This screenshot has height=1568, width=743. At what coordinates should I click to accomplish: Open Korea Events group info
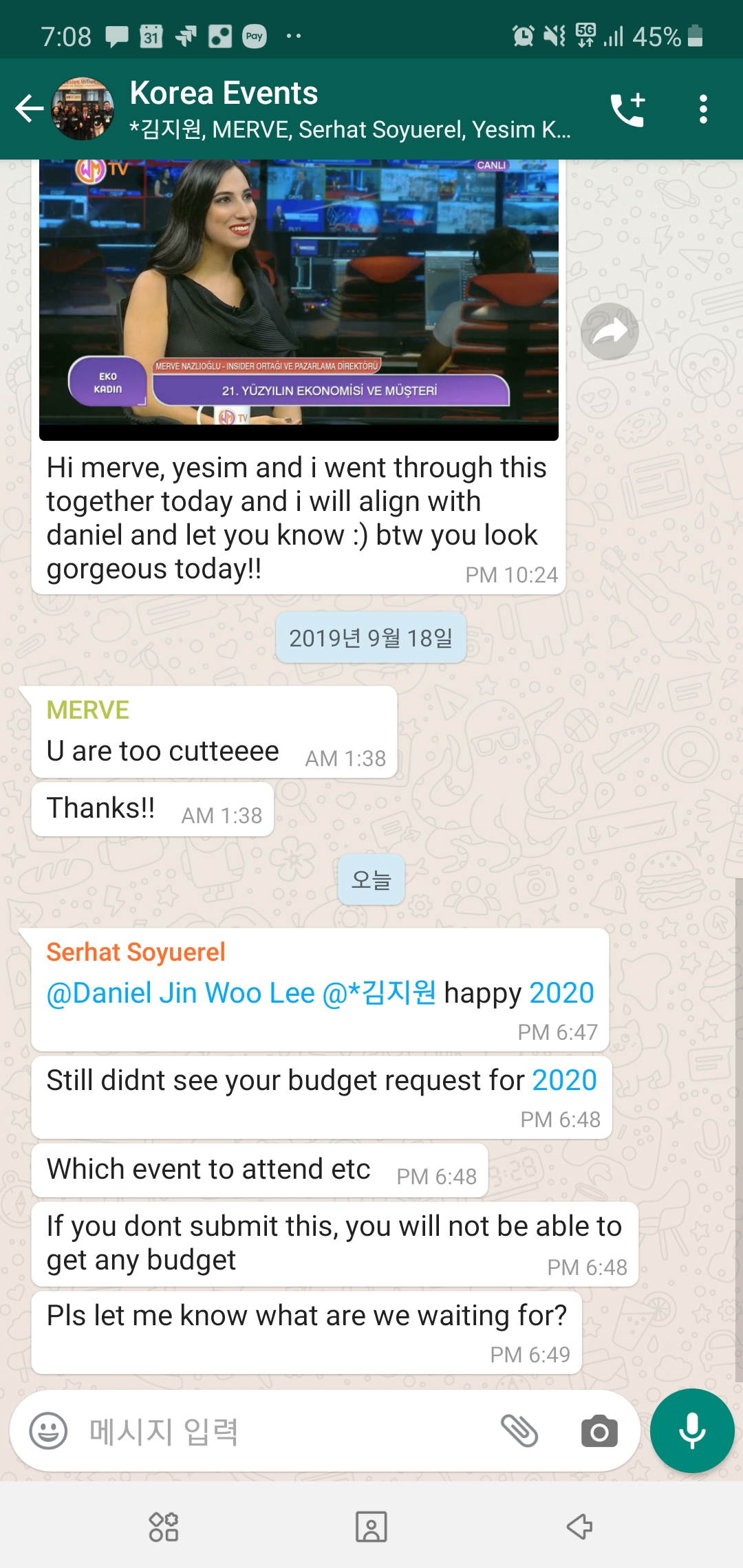click(x=349, y=109)
